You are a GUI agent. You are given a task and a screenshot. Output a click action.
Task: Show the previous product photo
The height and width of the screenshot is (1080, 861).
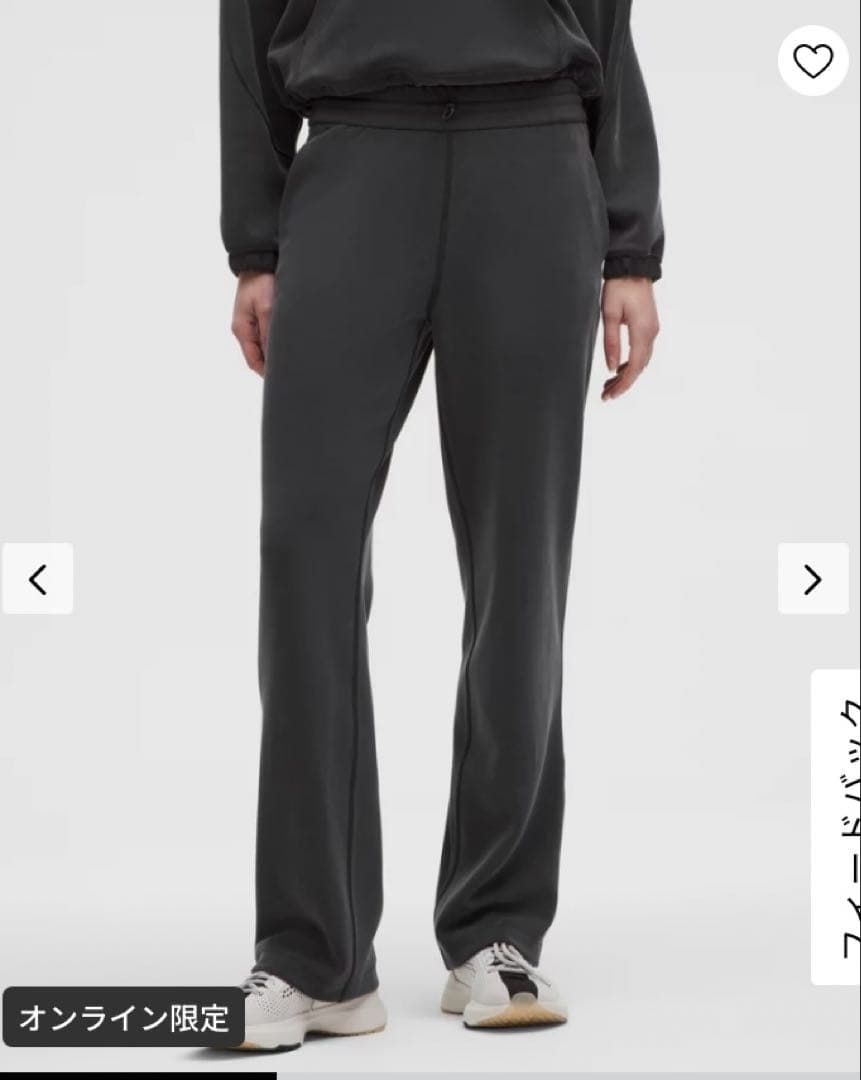(x=38, y=579)
